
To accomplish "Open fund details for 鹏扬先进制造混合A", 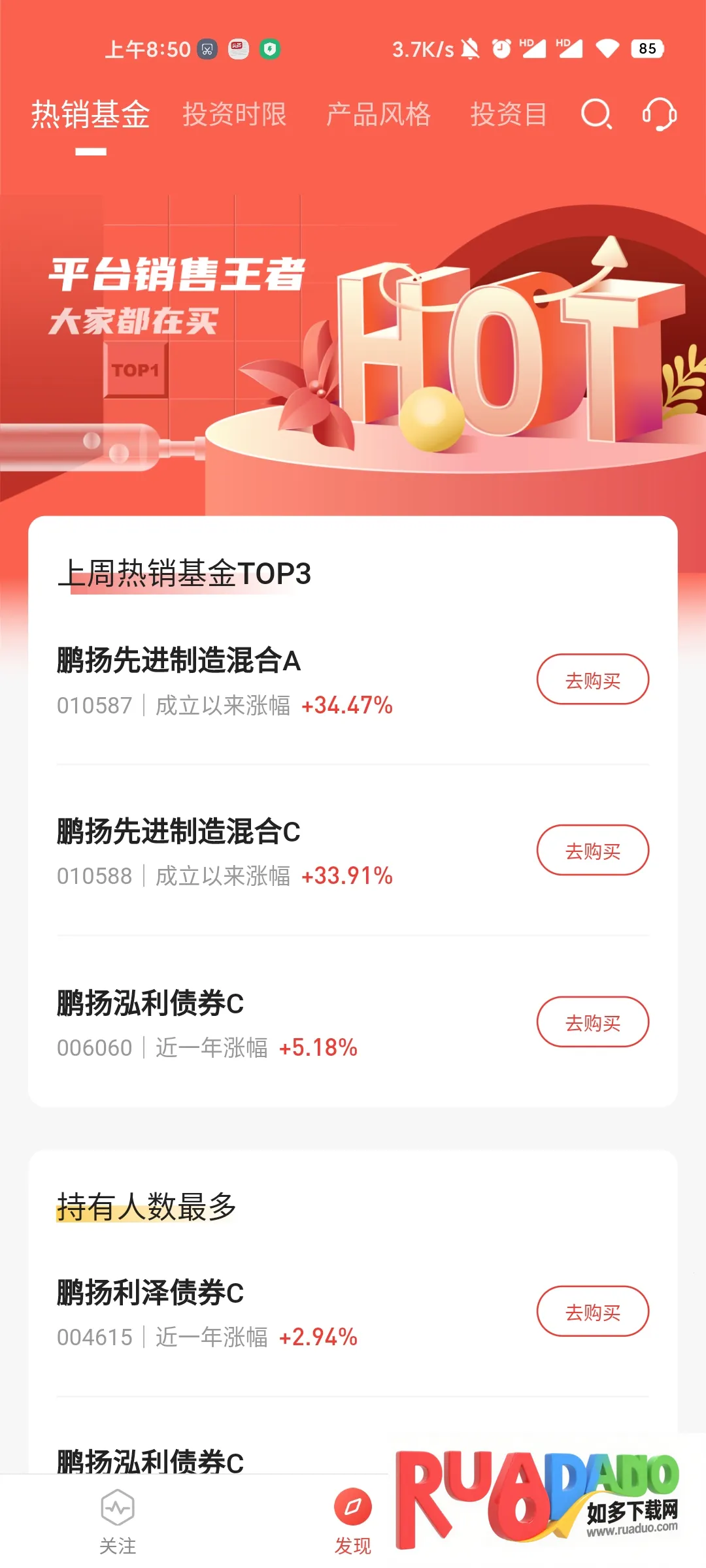I will (x=178, y=661).
